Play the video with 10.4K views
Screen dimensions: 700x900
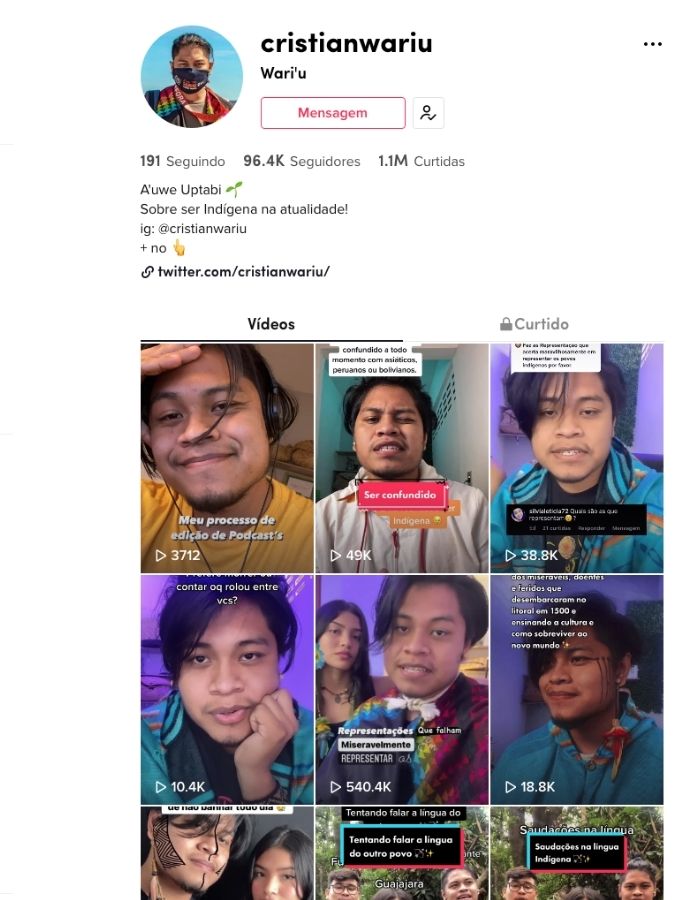pos(227,689)
